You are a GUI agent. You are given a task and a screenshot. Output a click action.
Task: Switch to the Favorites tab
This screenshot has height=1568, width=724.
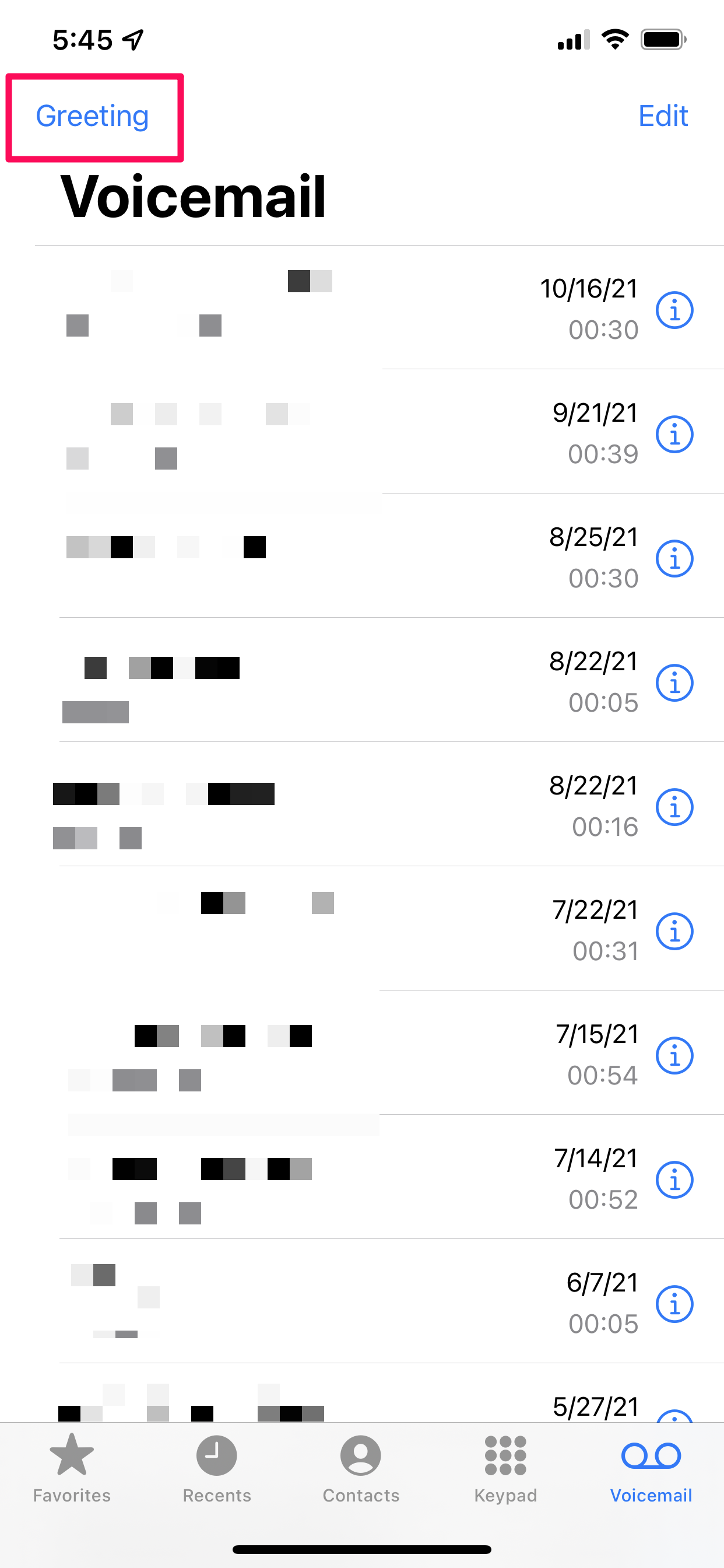click(x=72, y=1468)
